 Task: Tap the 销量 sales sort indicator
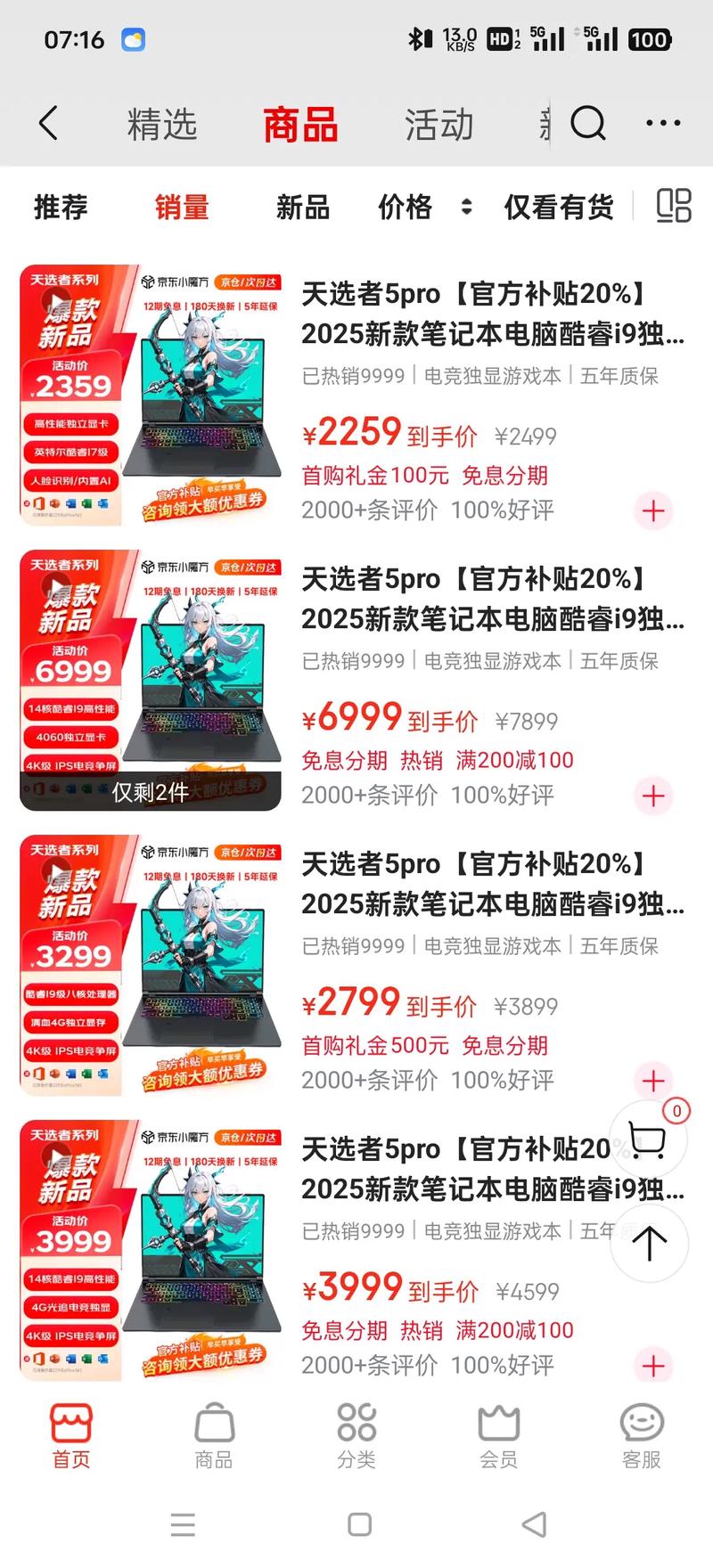[x=182, y=206]
